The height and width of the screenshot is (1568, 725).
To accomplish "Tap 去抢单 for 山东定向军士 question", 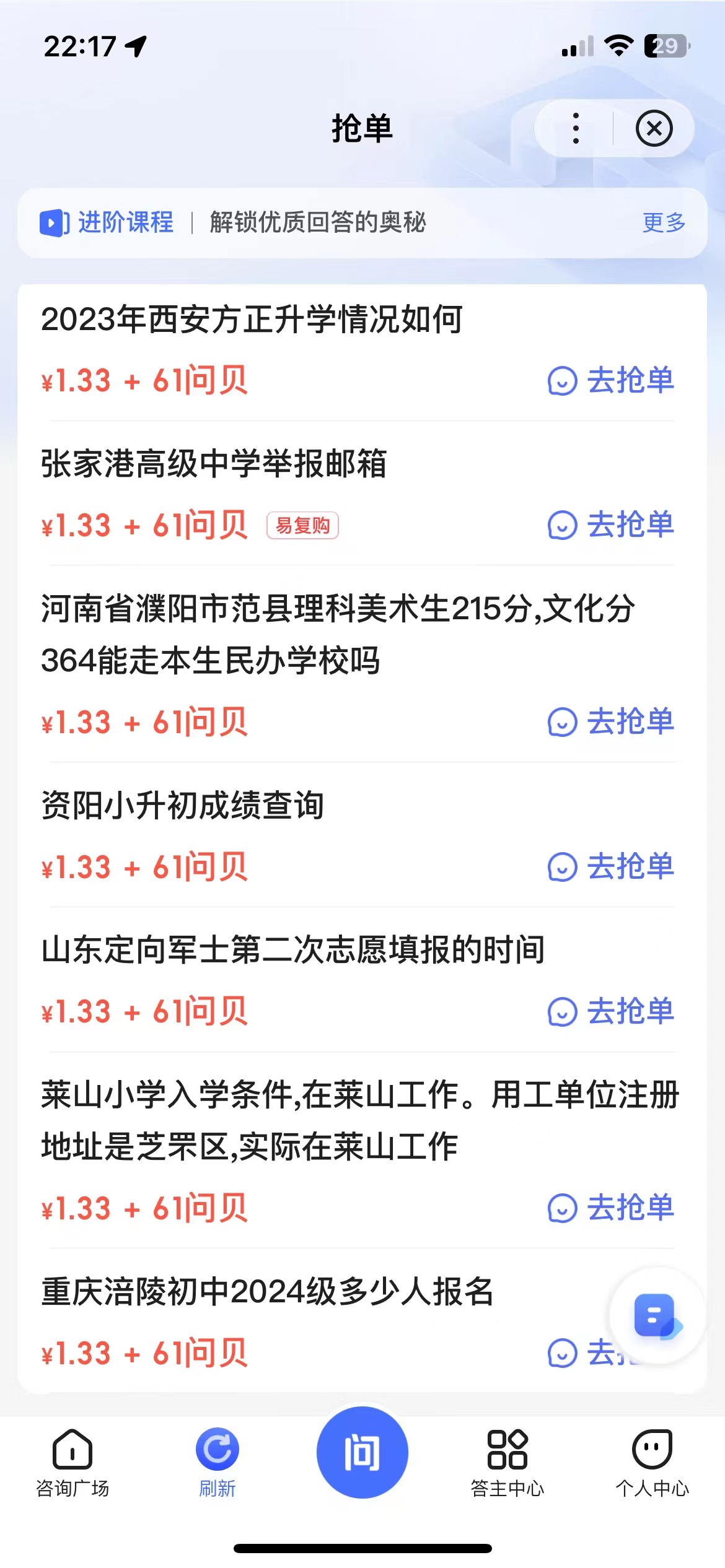I will (611, 1011).
